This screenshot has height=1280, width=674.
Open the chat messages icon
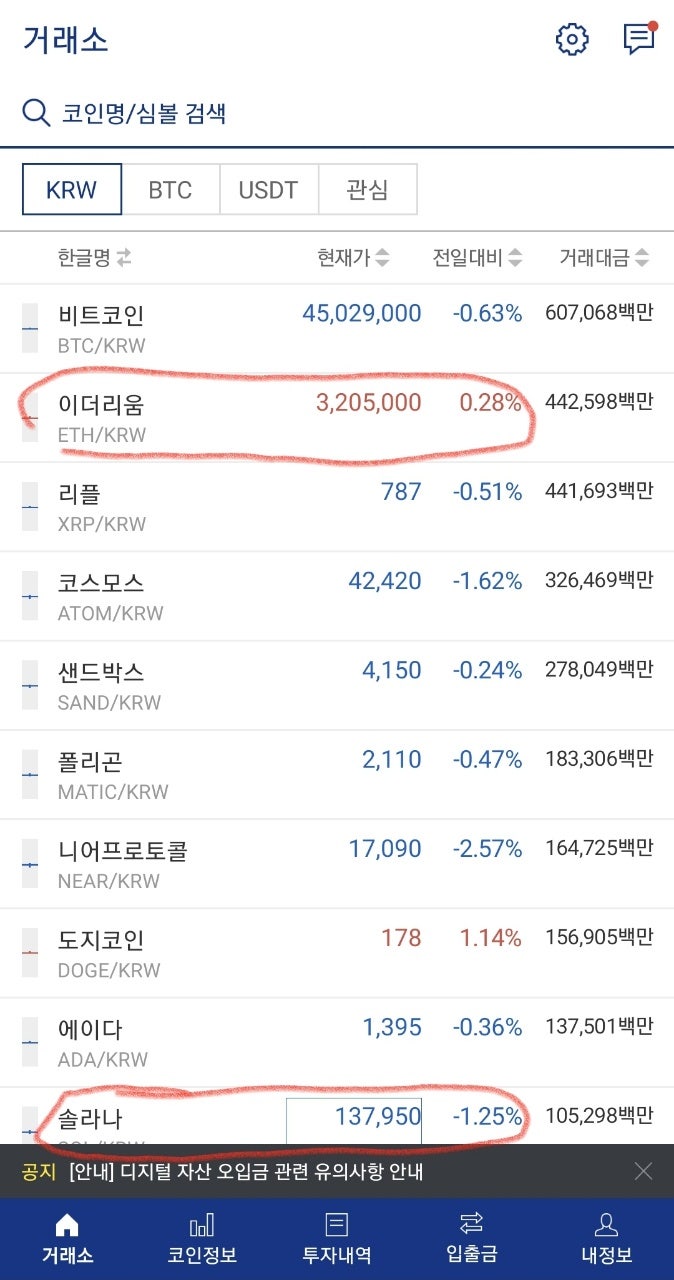point(639,38)
